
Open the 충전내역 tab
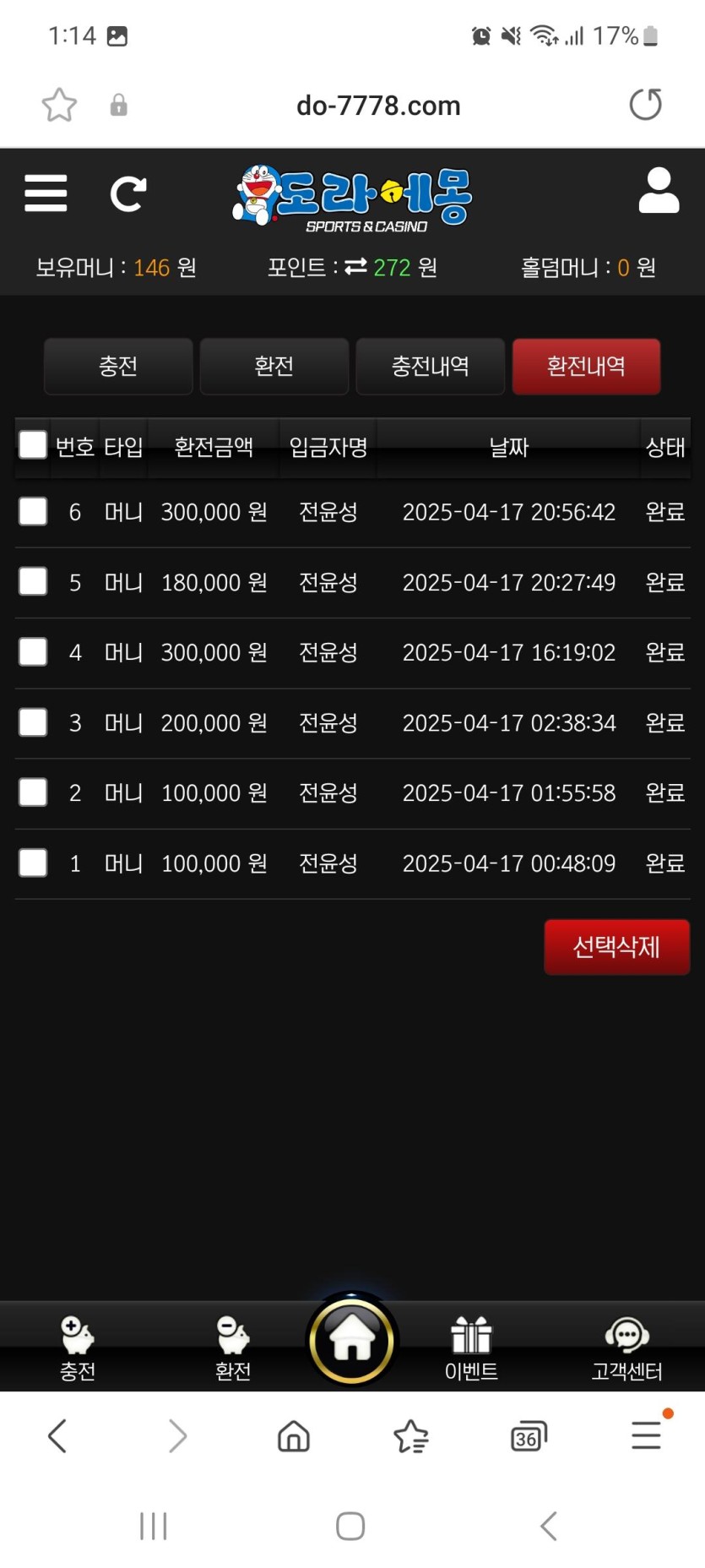[431, 367]
